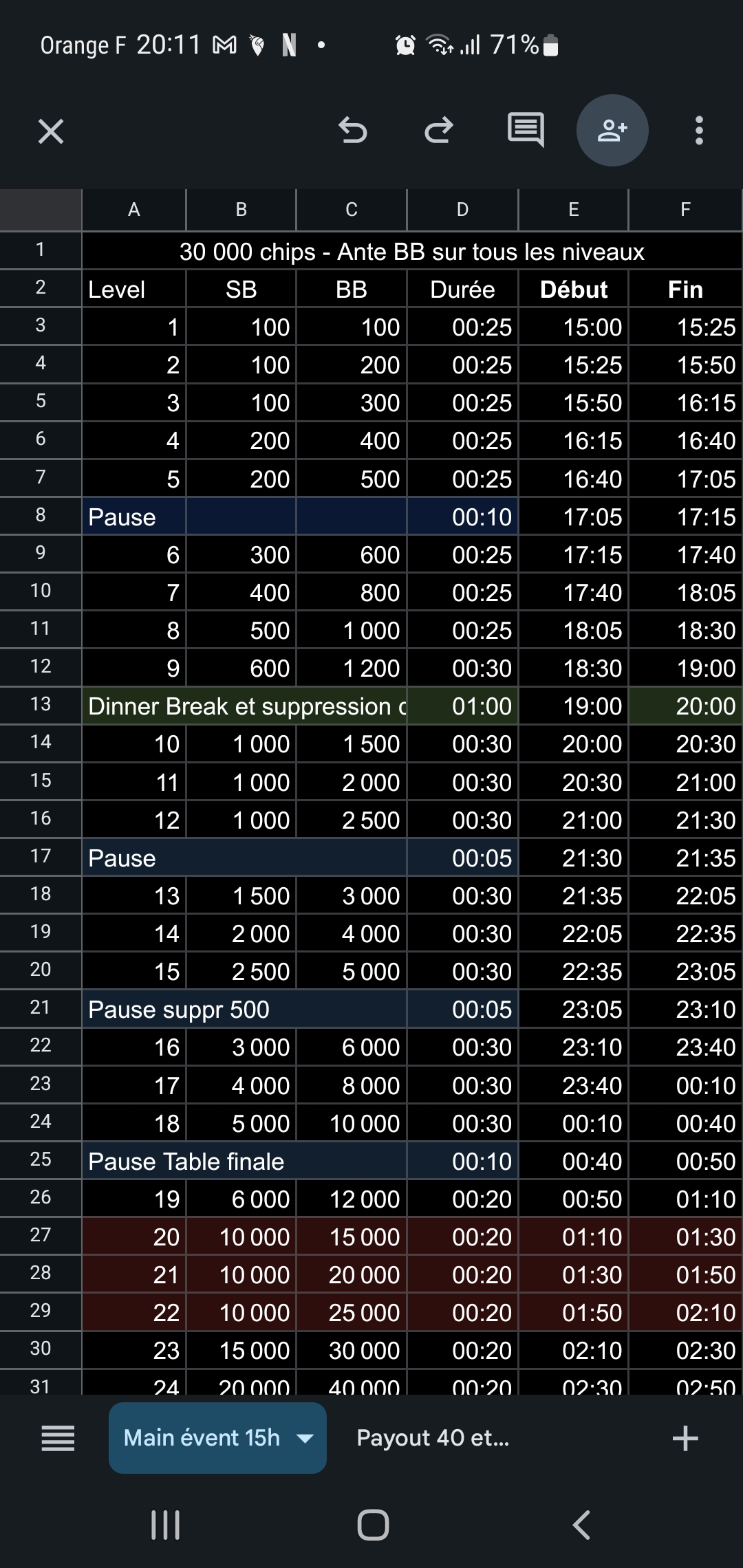Add a new sheet with plus

click(x=685, y=1438)
